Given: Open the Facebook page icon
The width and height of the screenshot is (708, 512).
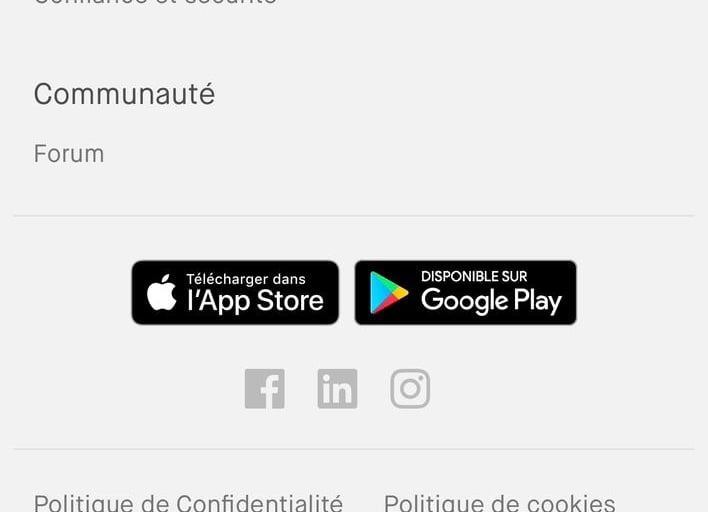Looking at the screenshot, I should coord(265,389).
